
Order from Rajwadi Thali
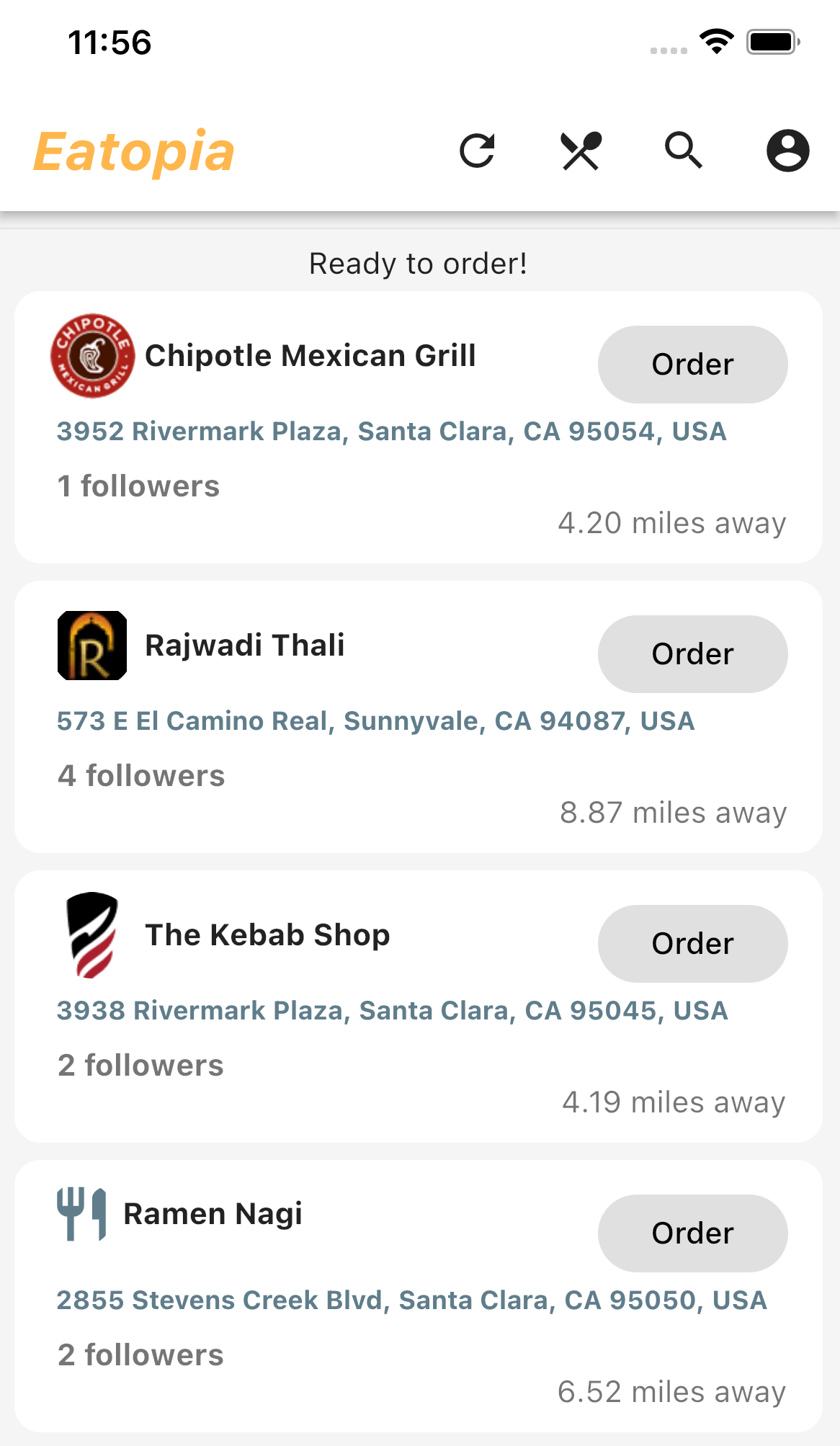692,654
